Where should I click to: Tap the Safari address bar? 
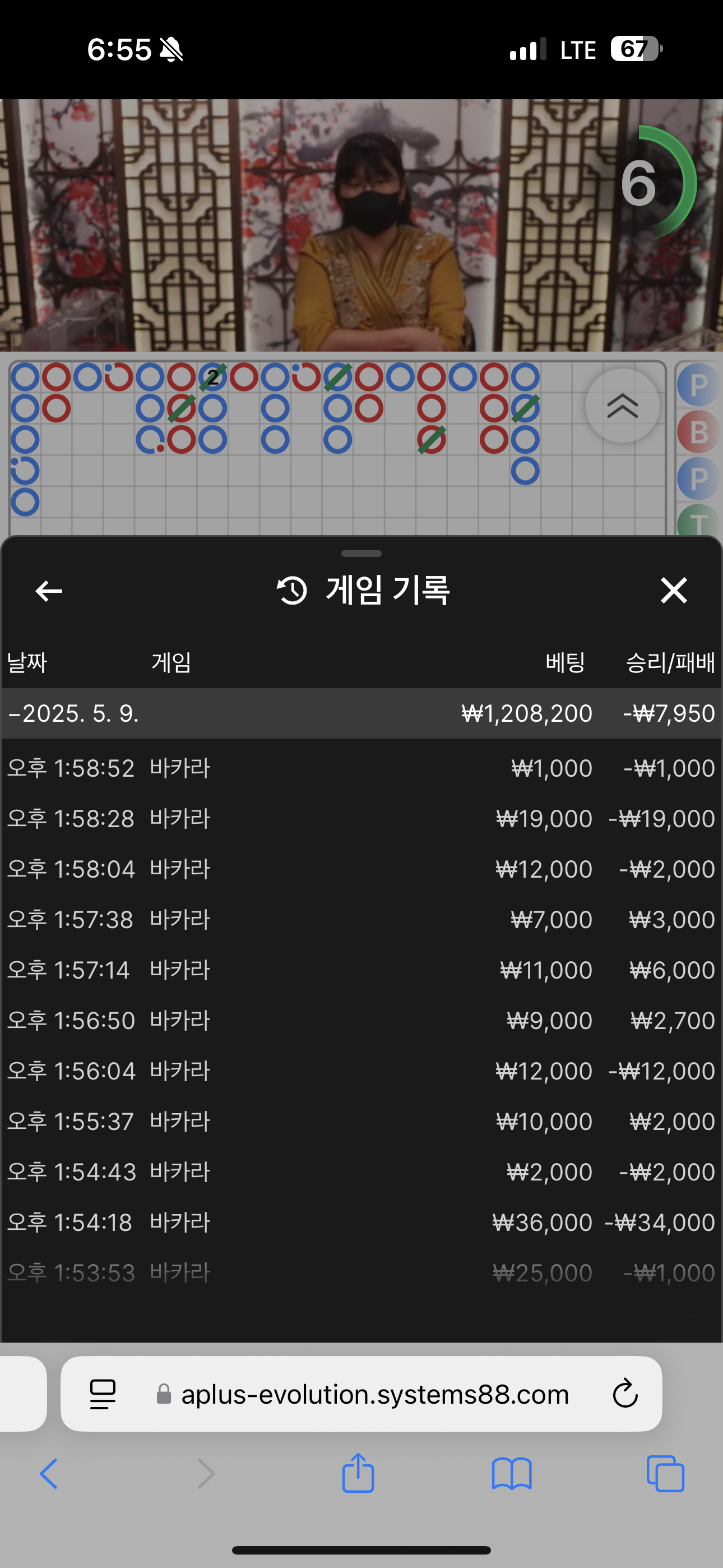(x=375, y=1394)
